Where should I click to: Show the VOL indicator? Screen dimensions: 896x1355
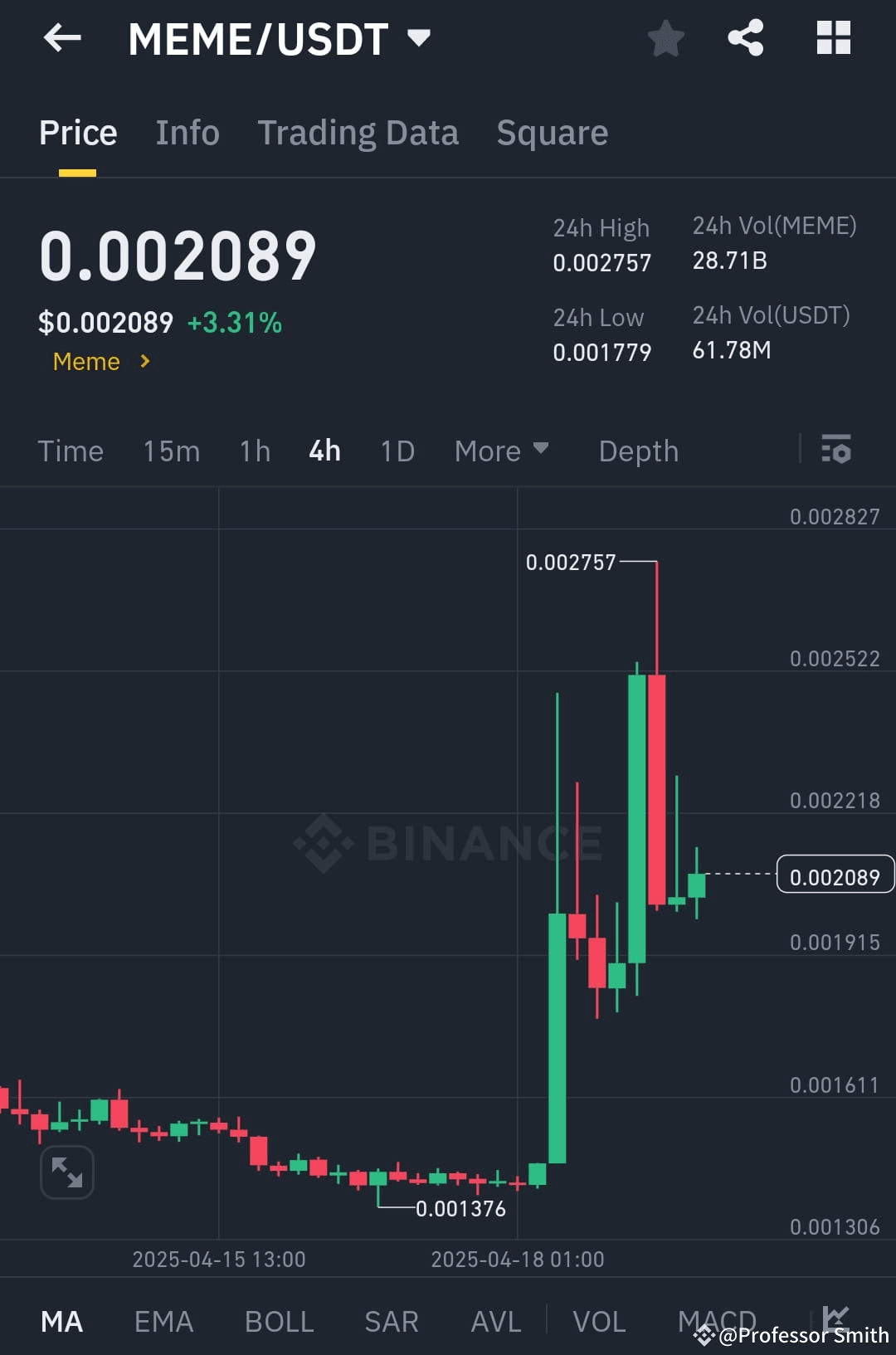[x=600, y=1320]
